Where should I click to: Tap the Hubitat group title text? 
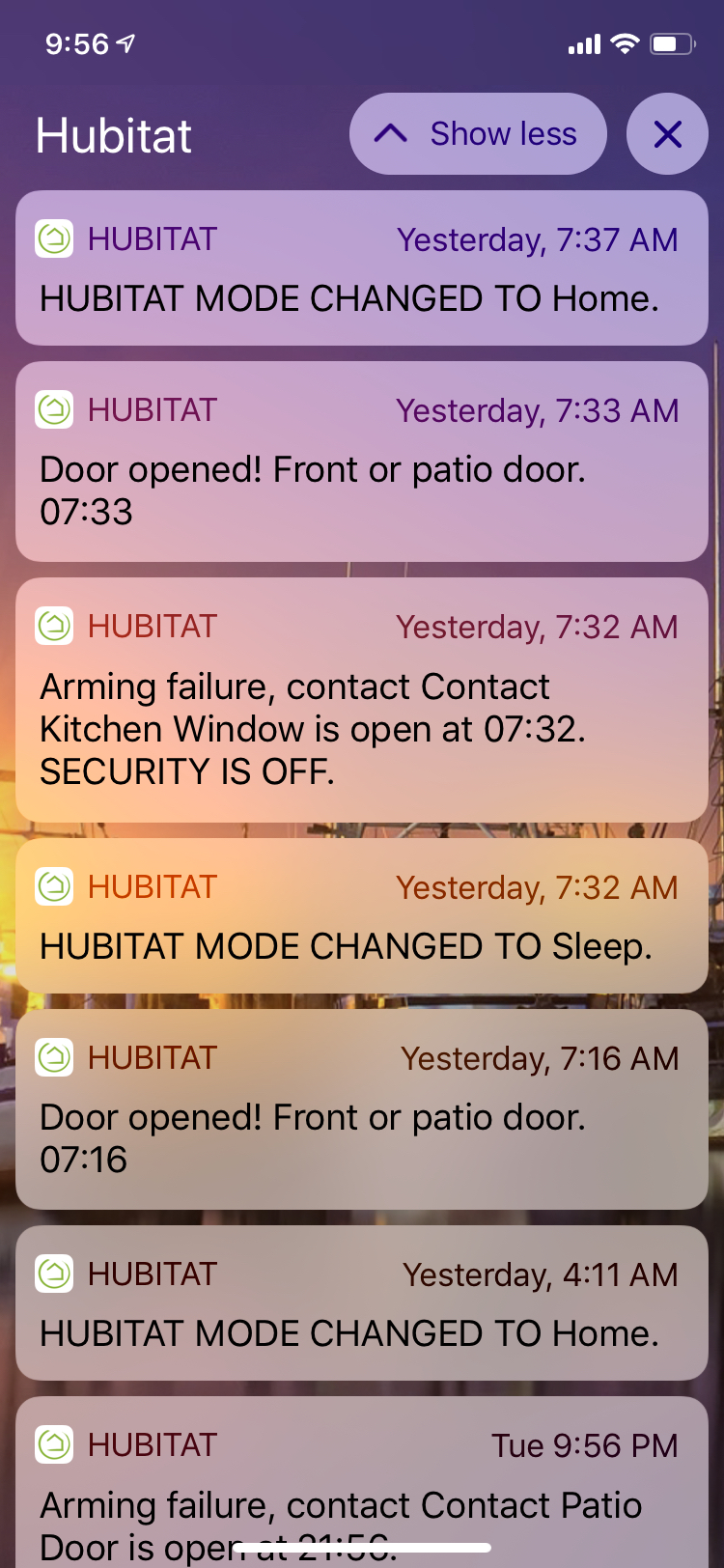click(113, 136)
